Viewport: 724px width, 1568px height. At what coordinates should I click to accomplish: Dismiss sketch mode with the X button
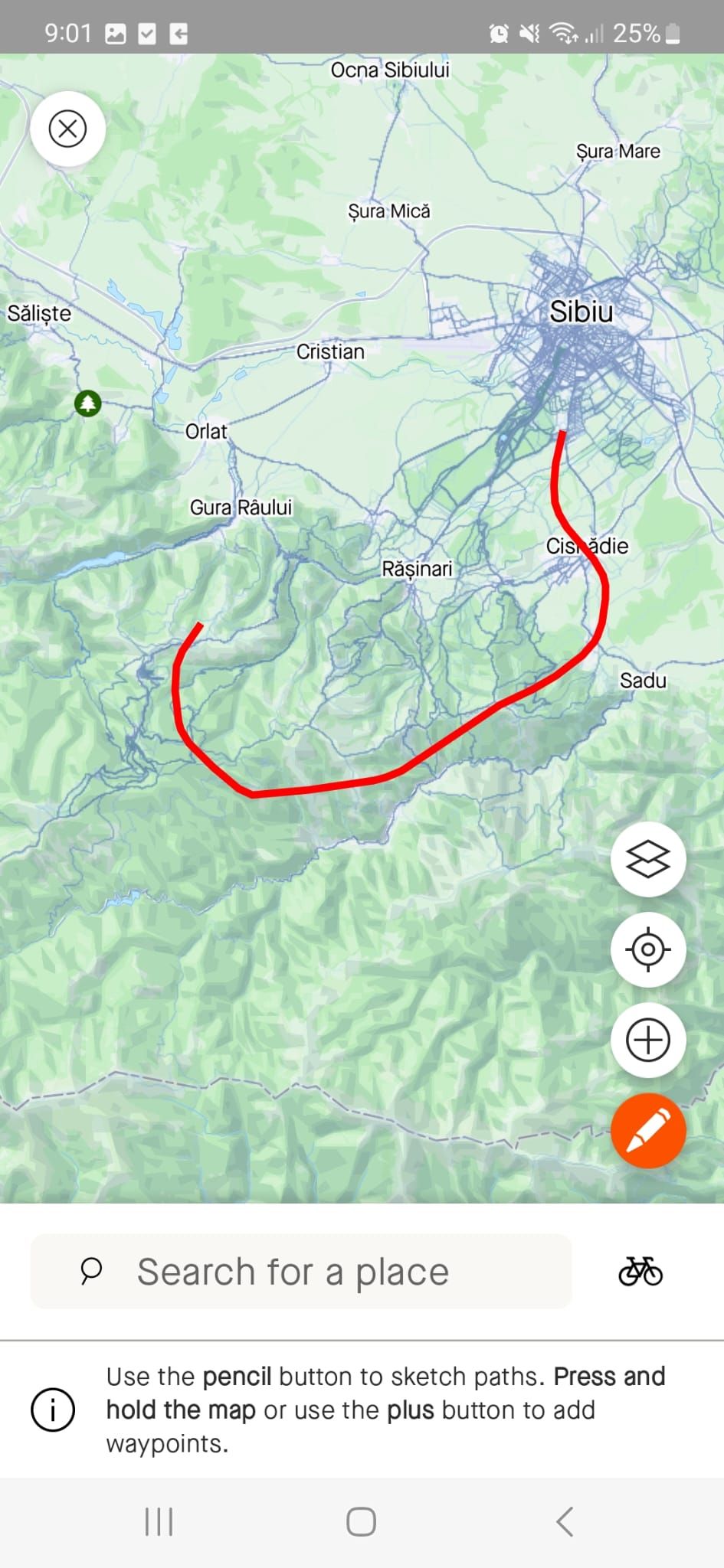coord(68,129)
